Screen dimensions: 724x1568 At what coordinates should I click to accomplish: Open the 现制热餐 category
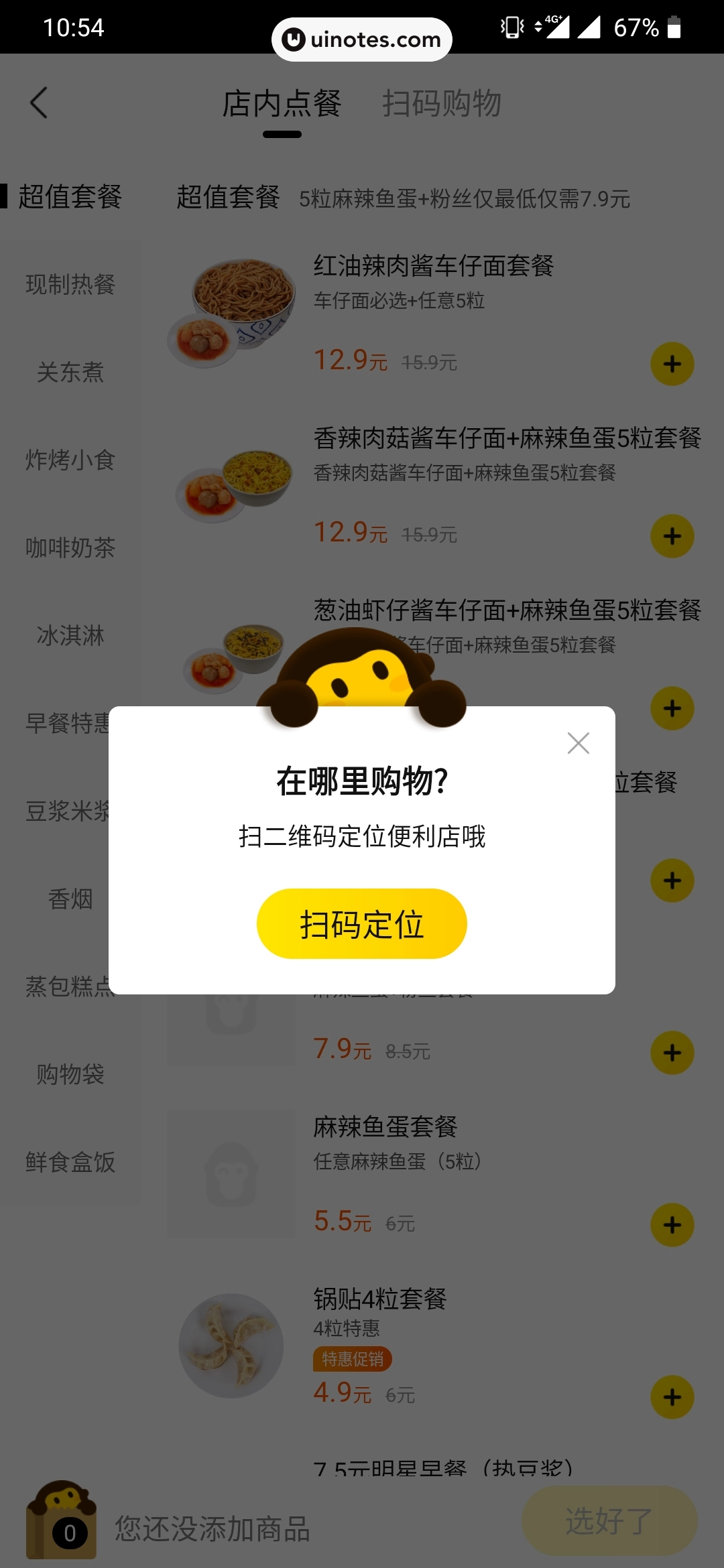click(70, 285)
